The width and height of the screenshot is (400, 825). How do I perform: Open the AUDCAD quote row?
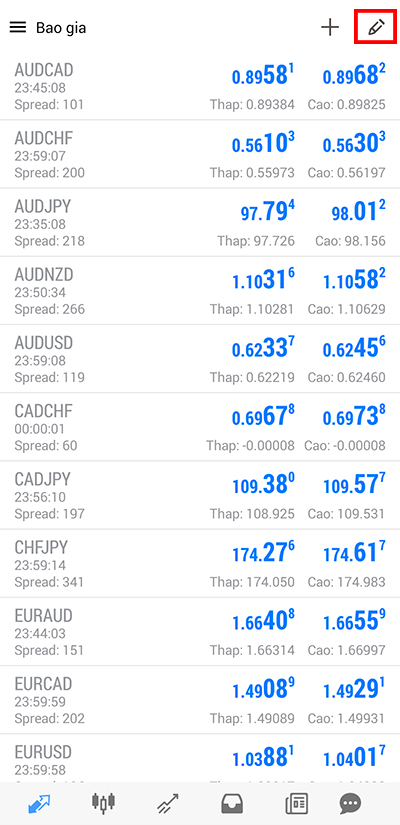pos(200,86)
